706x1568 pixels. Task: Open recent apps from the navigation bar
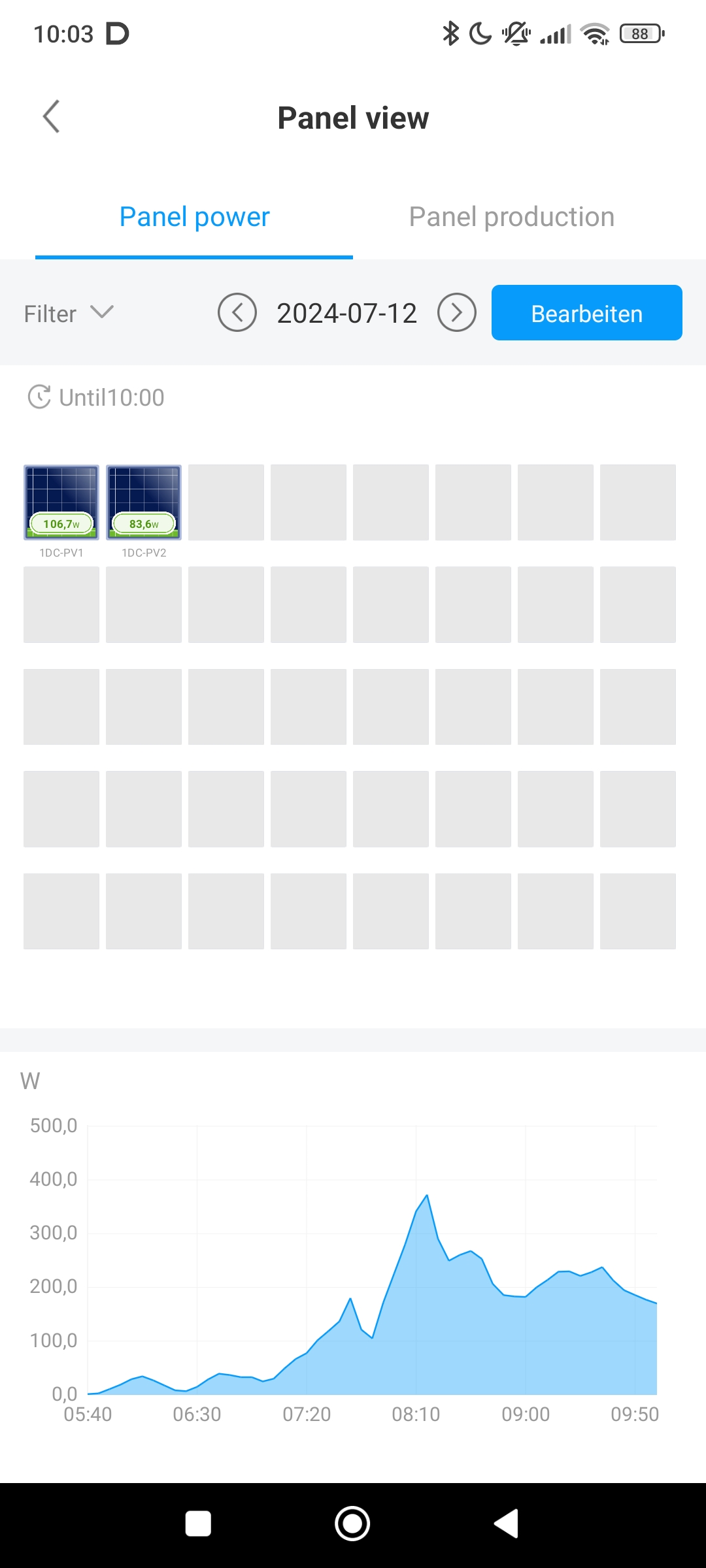[198, 1524]
